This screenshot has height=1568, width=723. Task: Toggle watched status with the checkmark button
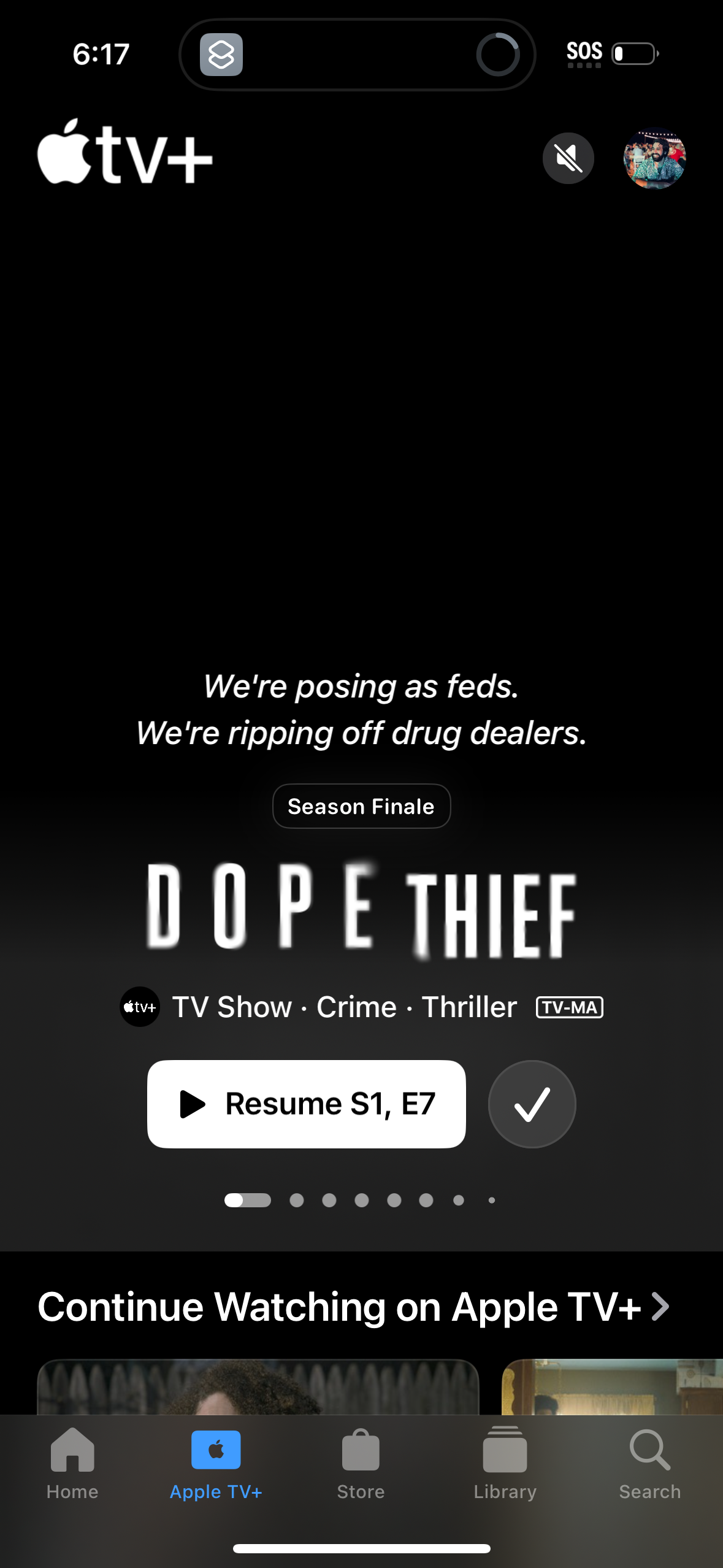tap(531, 1104)
